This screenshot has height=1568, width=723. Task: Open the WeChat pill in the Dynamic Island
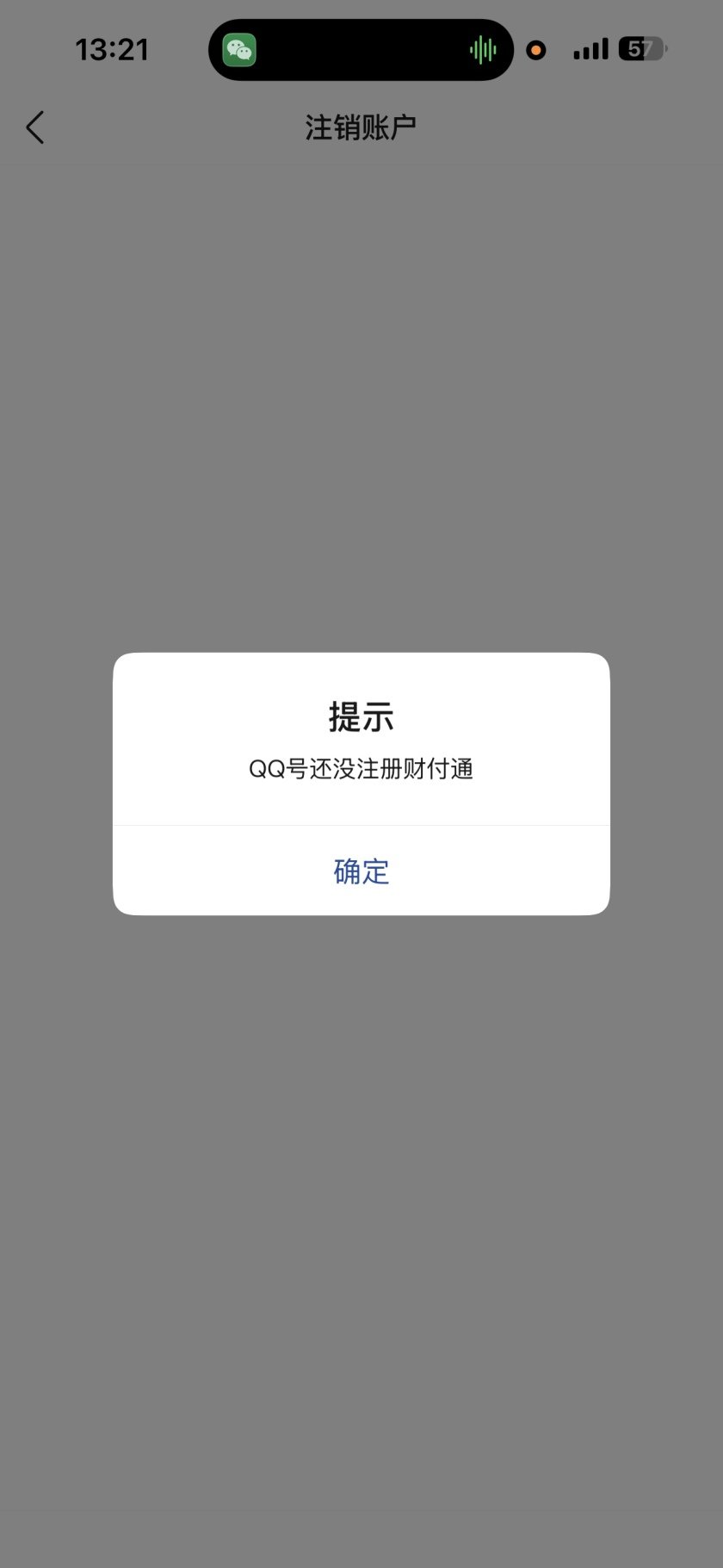361,50
